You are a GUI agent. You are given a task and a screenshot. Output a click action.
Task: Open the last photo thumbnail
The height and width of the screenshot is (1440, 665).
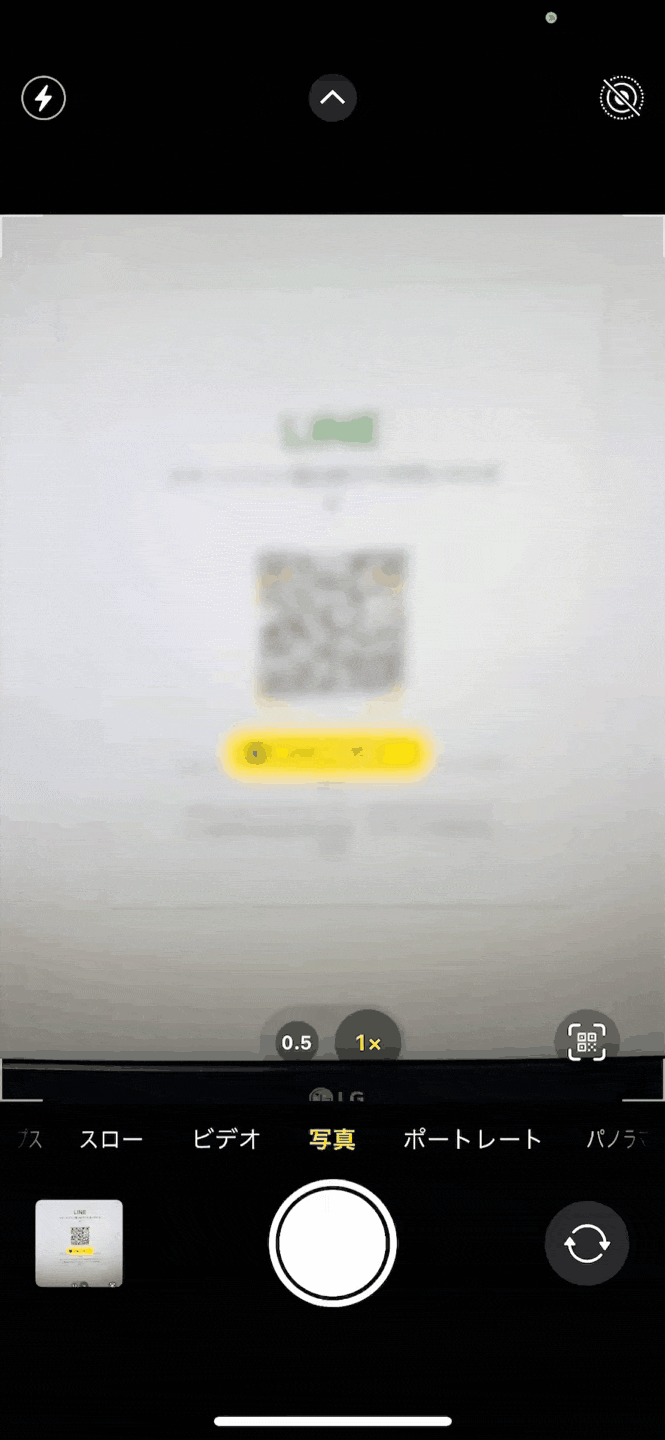(79, 1243)
